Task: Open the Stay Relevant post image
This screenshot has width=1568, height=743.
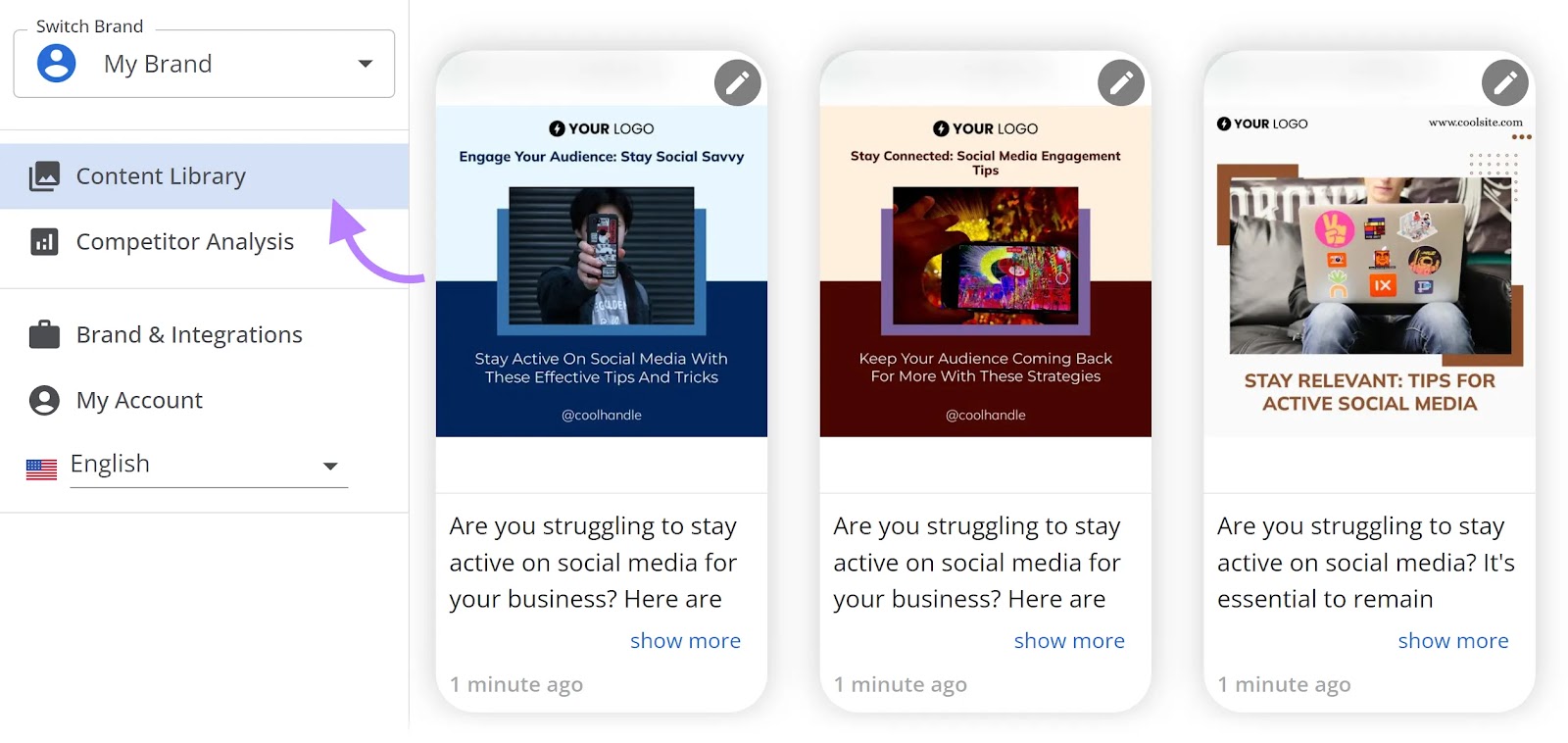Action: (x=1369, y=272)
